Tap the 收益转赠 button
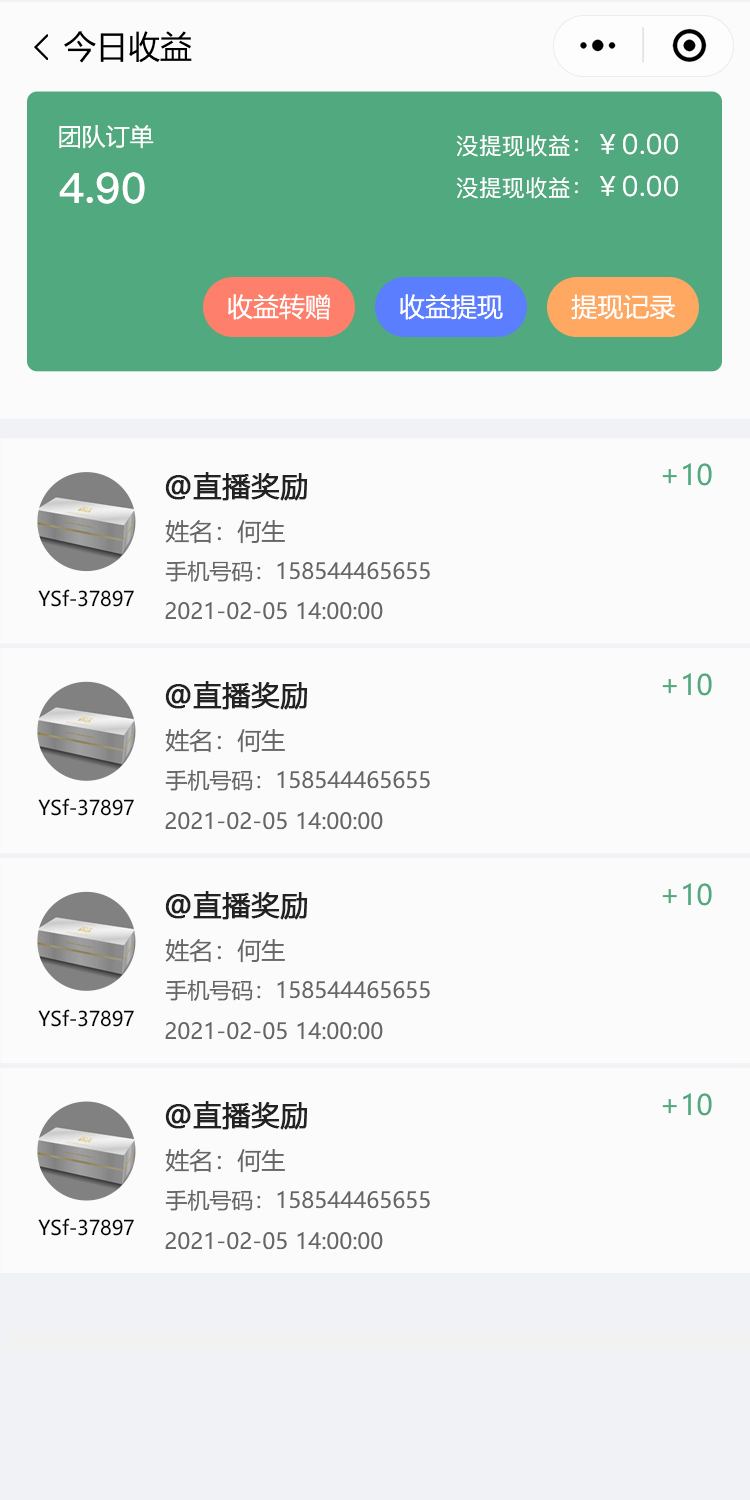This screenshot has width=750, height=1500. point(279,307)
